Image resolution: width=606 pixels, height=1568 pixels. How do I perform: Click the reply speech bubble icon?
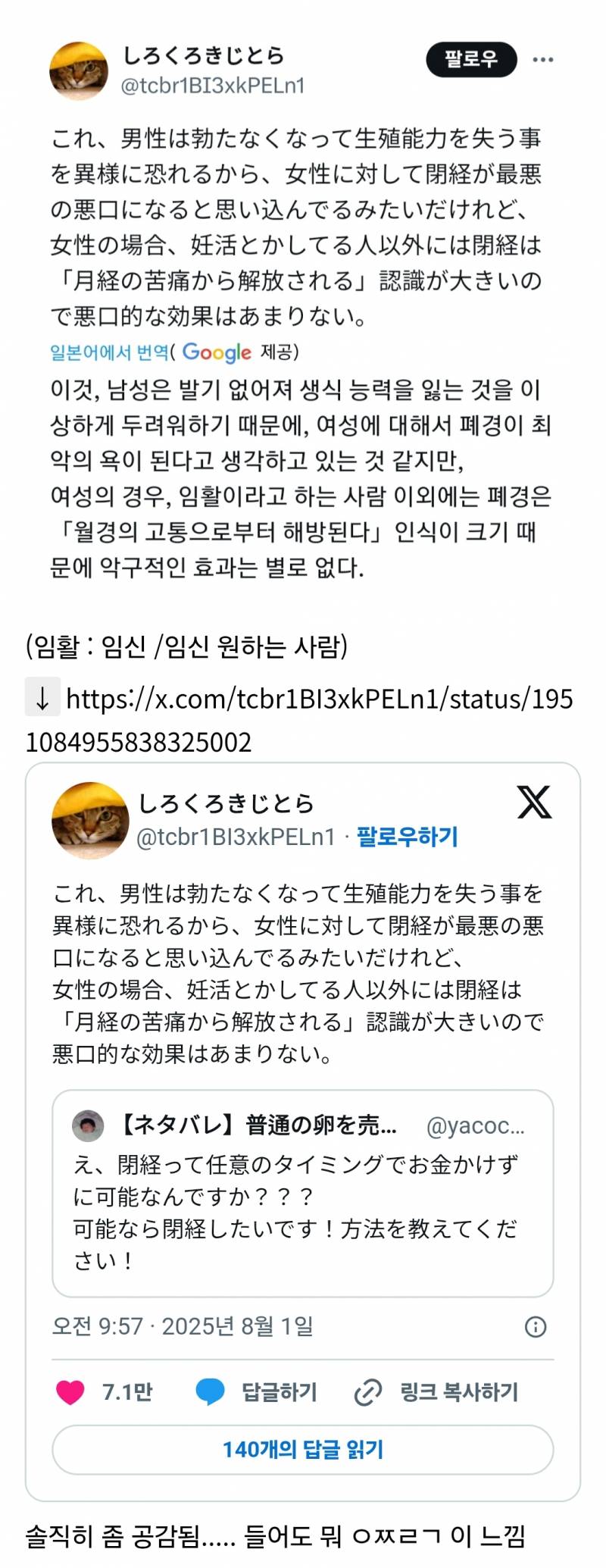tap(208, 1392)
